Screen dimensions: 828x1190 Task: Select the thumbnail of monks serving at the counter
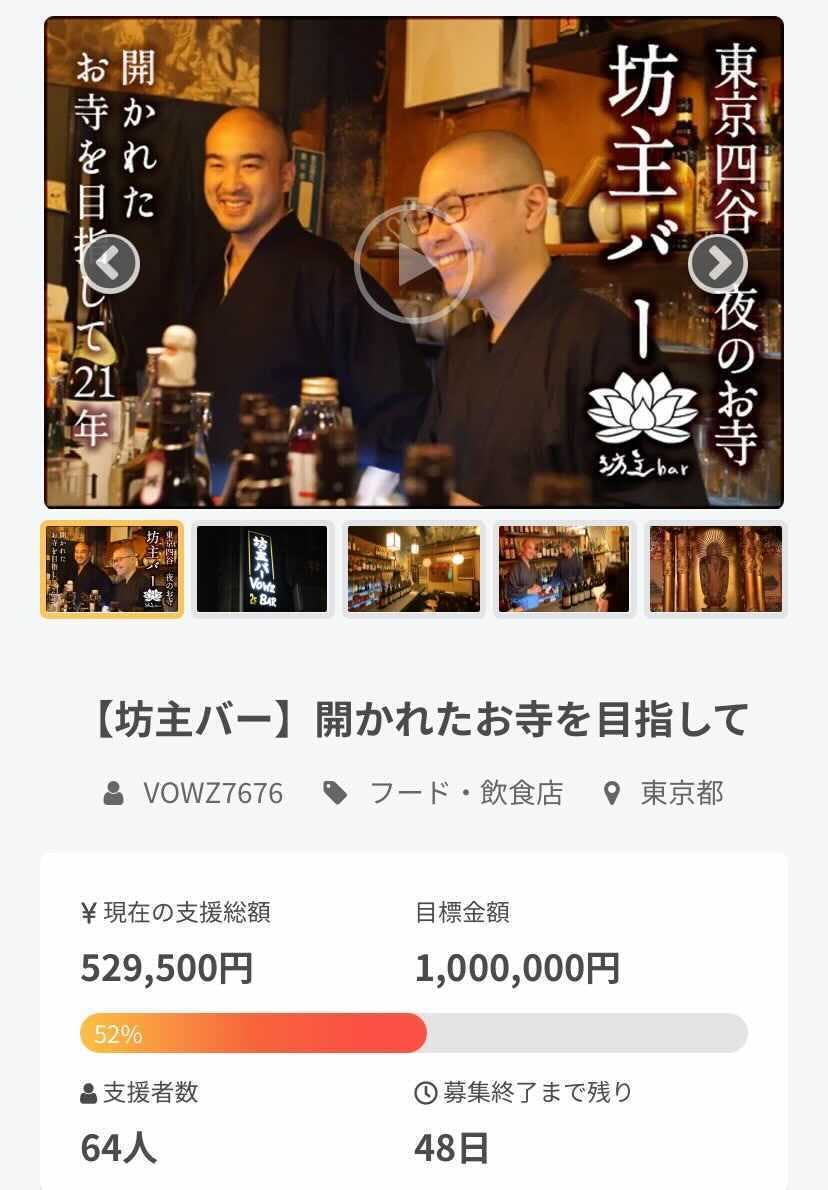pyautogui.click(x=564, y=569)
